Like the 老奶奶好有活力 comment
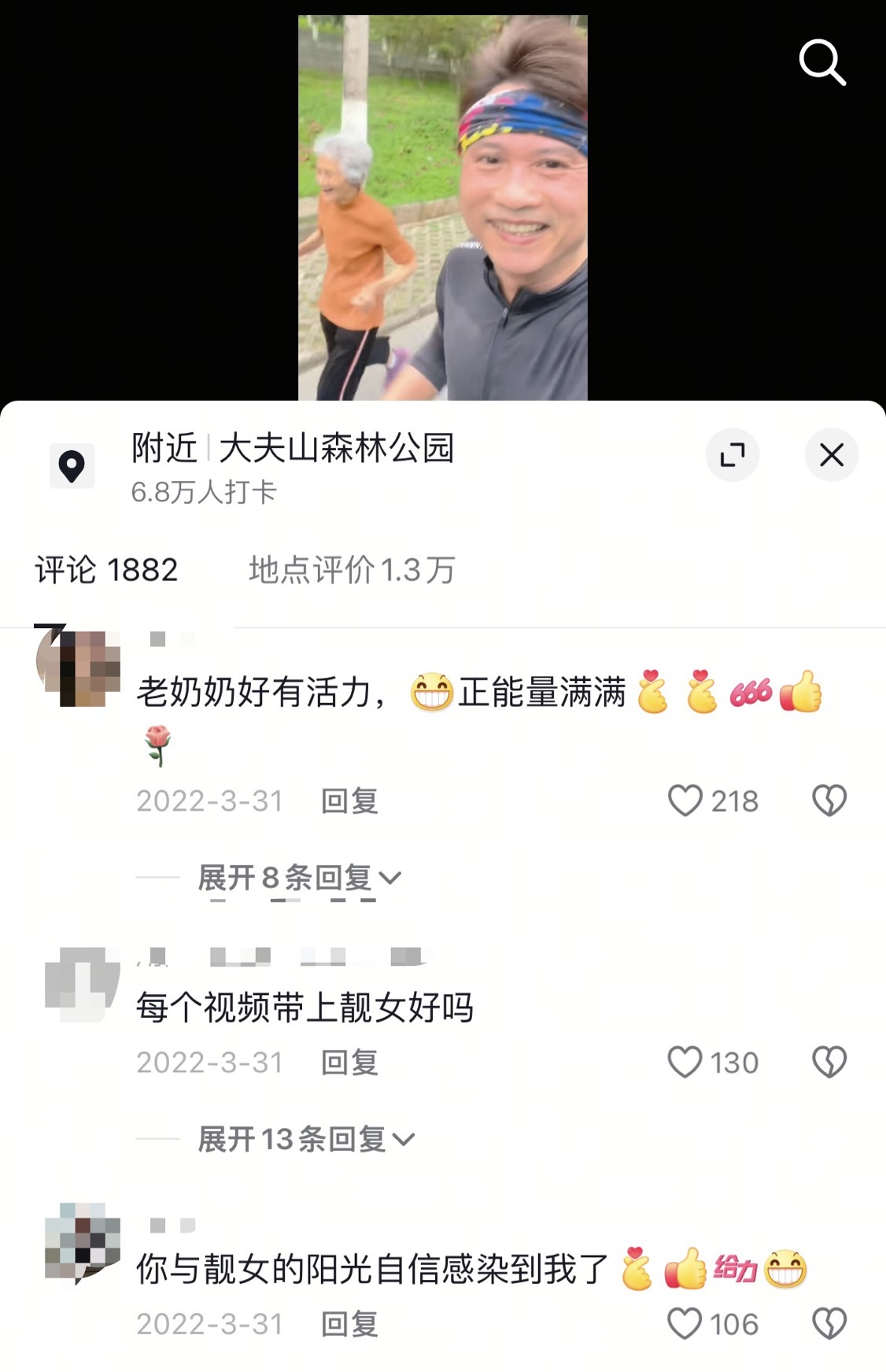This screenshot has width=886, height=1372. 685,801
